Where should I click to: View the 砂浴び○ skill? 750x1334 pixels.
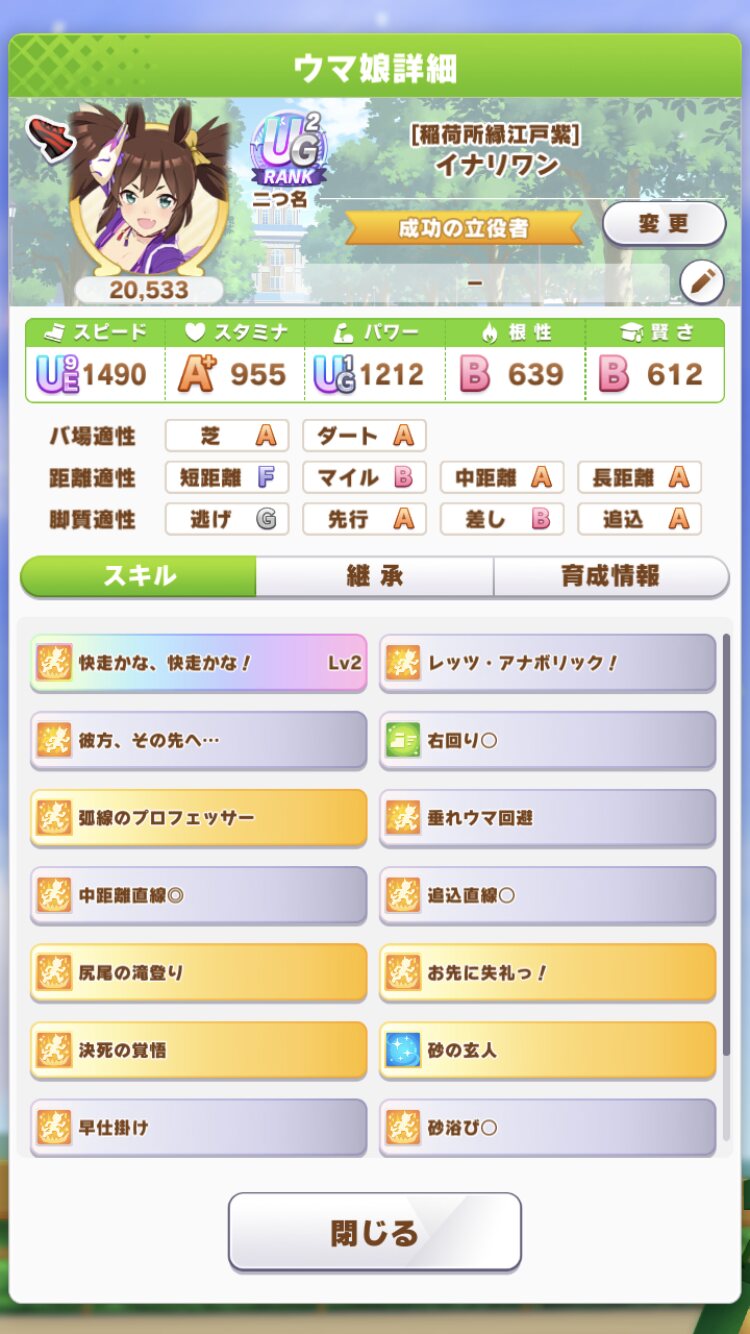pos(548,1127)
